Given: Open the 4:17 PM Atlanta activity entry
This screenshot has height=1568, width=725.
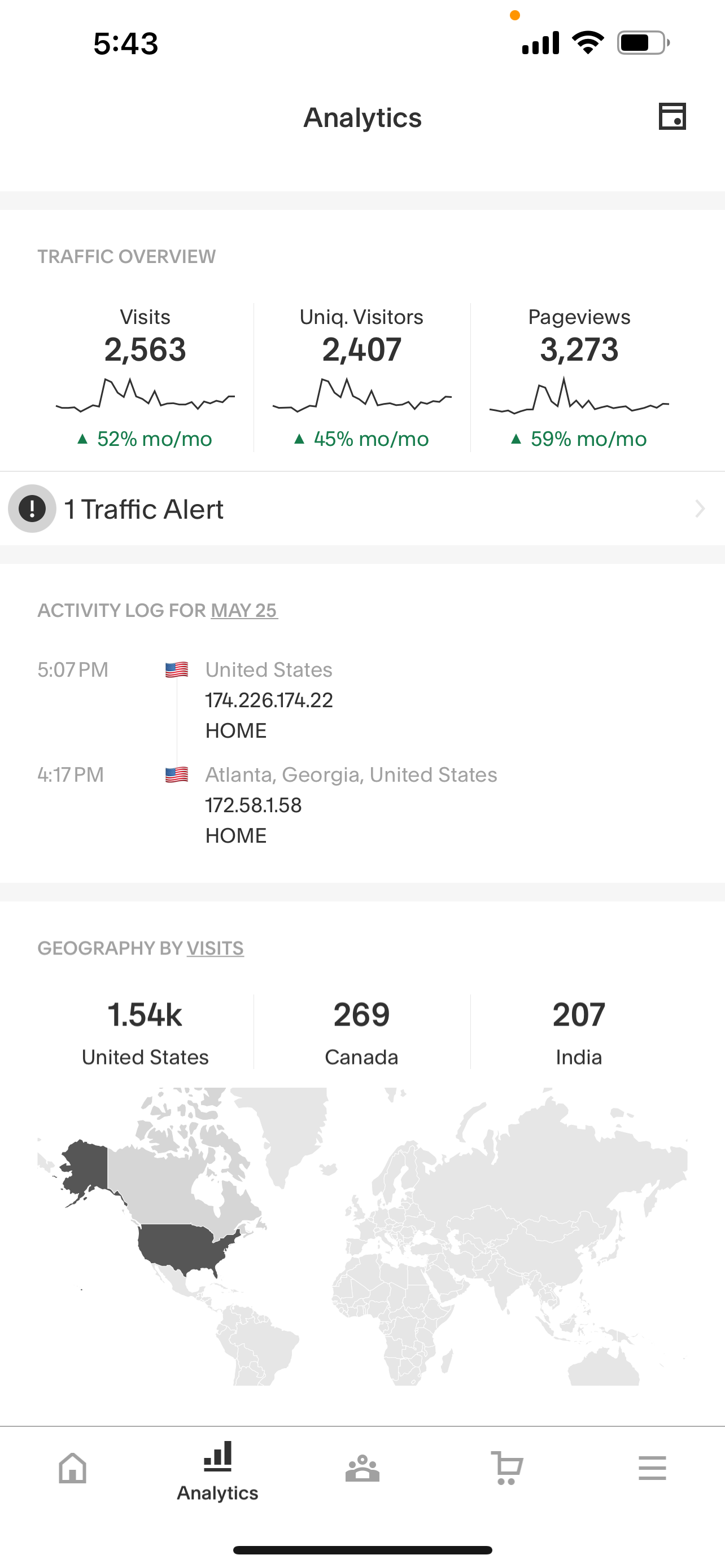Looking at the screenshot, I should 362,805.
